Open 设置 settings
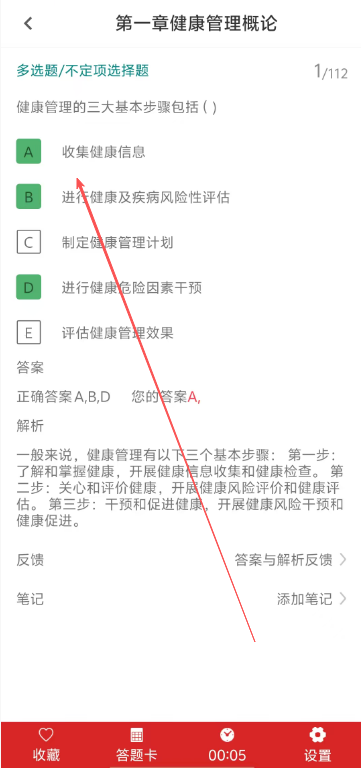Viewport: 361px width, 768px height. click(317, 744)
